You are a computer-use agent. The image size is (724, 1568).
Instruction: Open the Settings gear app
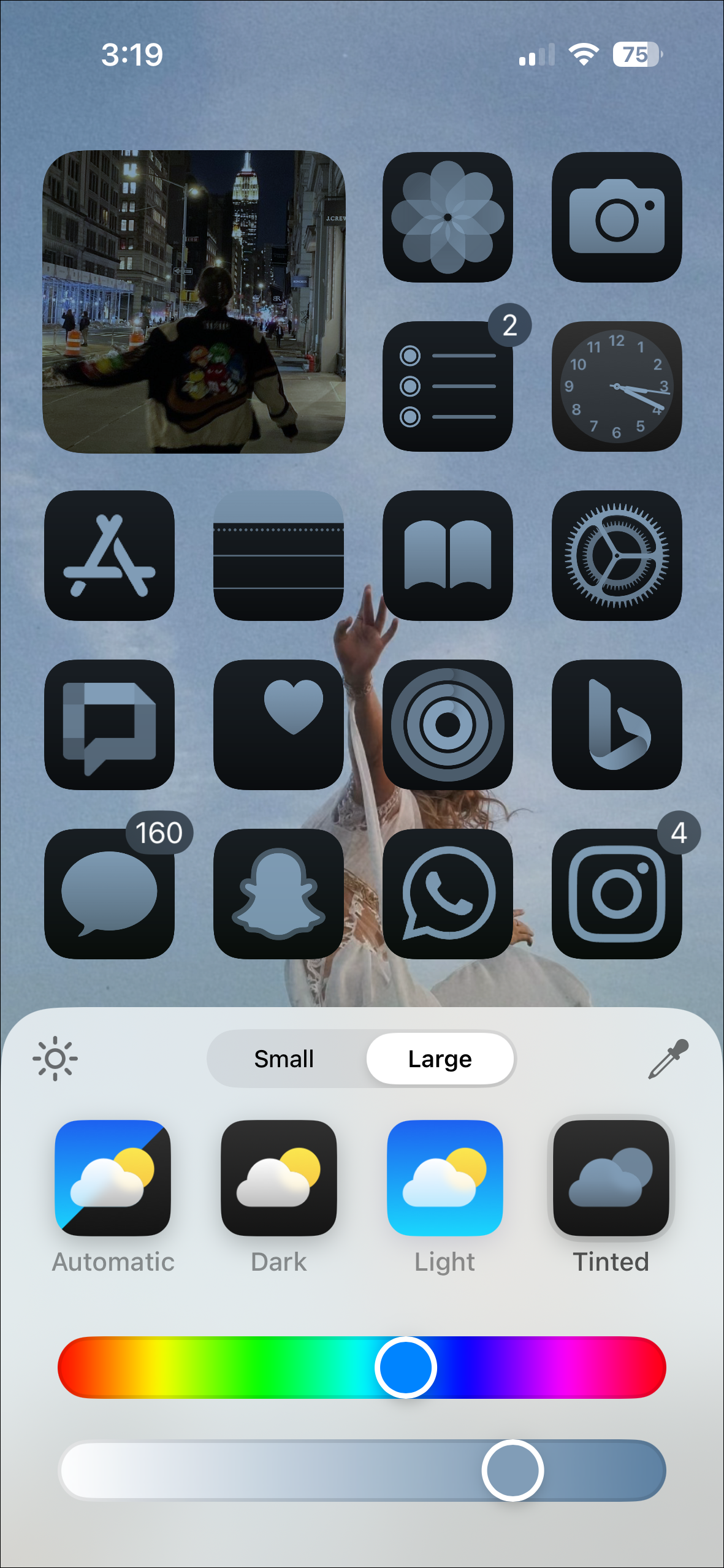tap(617, 555)
